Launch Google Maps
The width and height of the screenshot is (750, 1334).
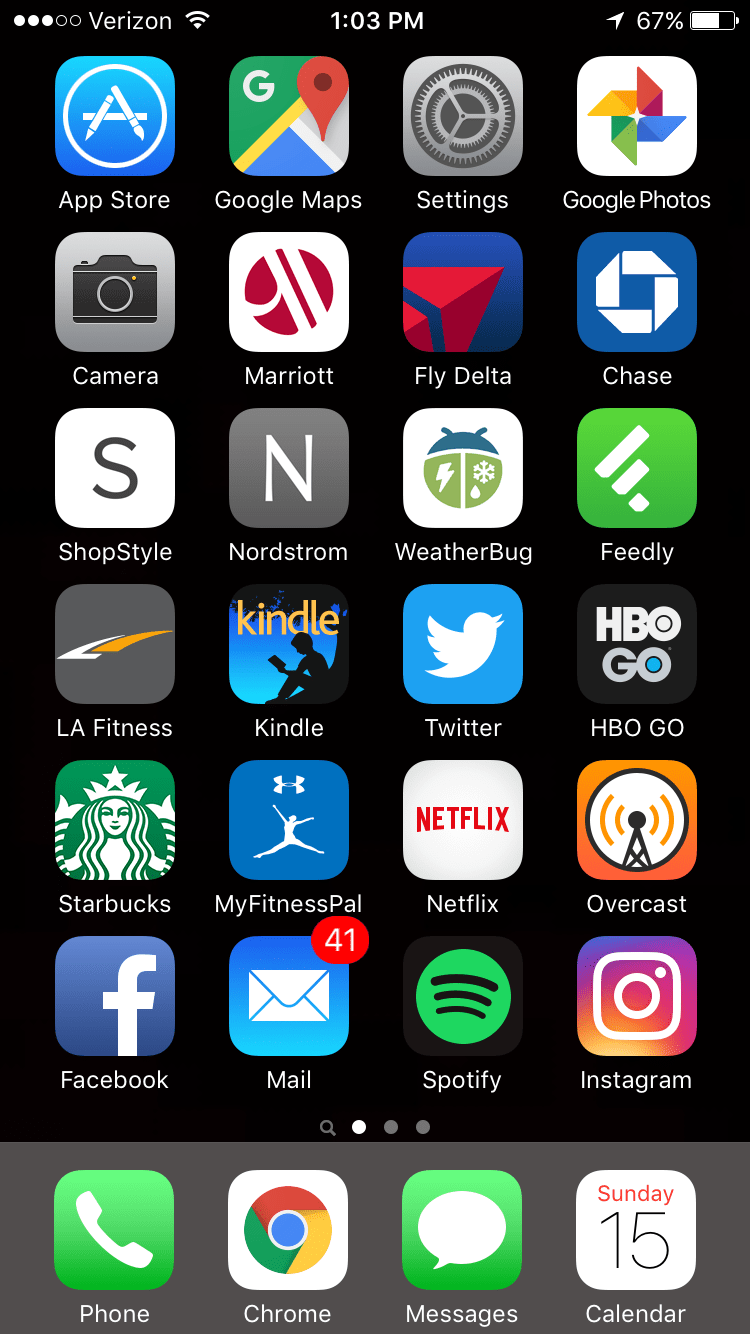coord(289,116)
